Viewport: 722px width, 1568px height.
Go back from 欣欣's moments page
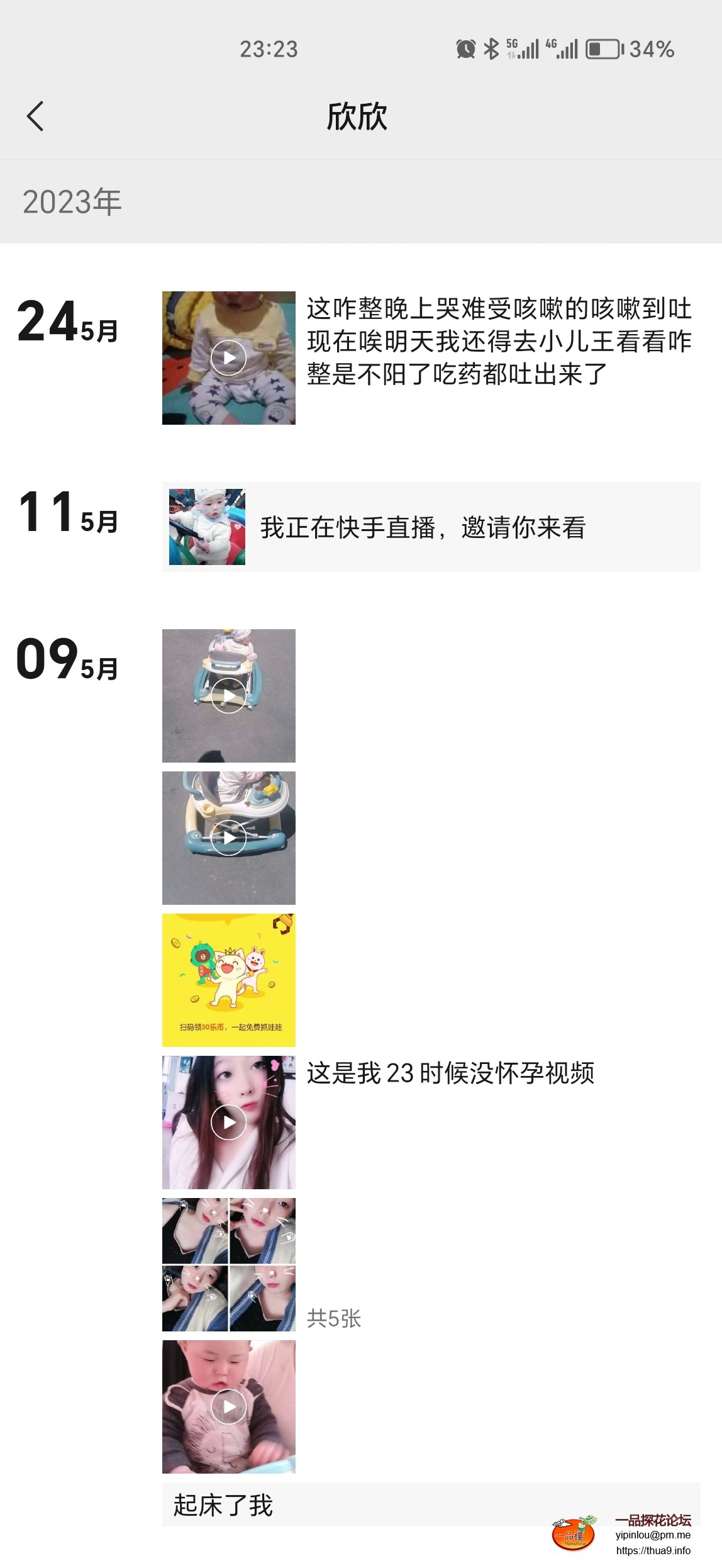pyautogui.click(x=35, y=116)
